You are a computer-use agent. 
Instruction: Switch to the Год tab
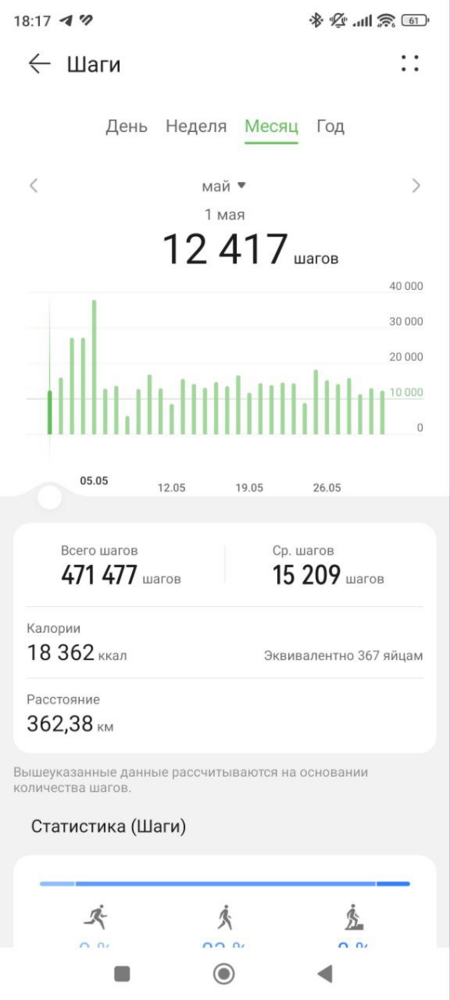click(x=330, y=126)
